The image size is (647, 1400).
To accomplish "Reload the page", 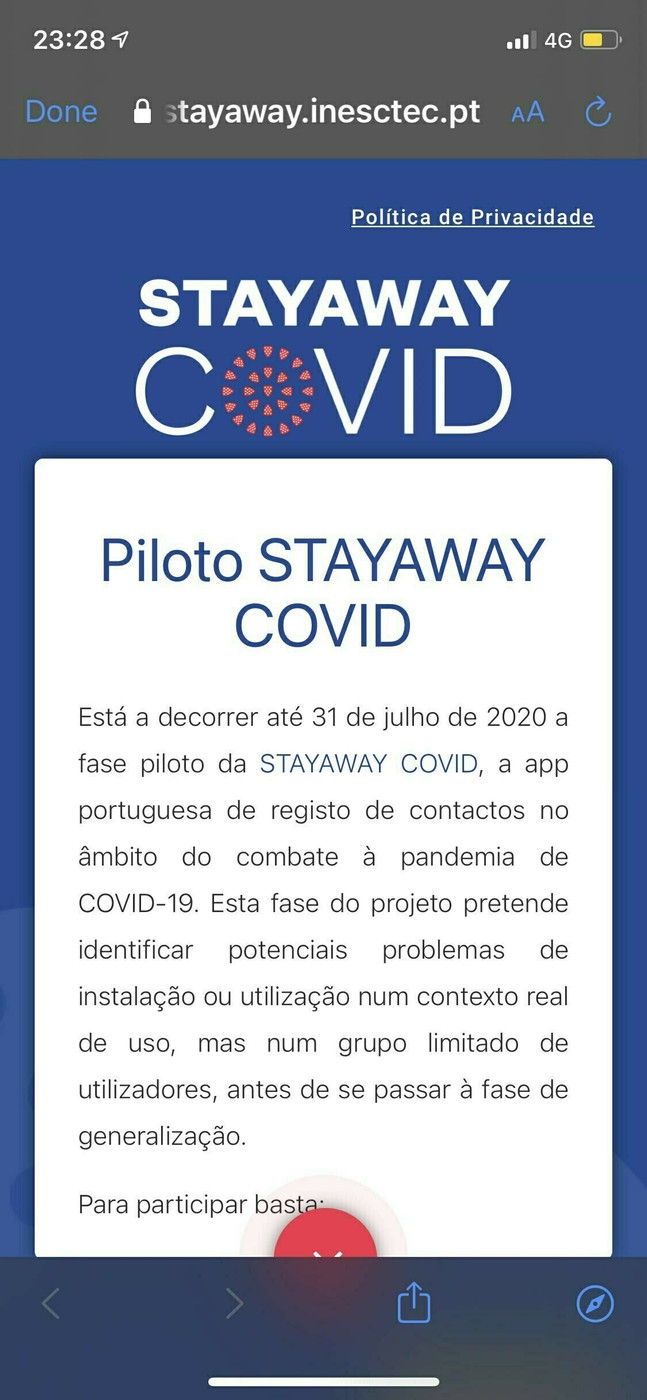I will tap(597, 112).
